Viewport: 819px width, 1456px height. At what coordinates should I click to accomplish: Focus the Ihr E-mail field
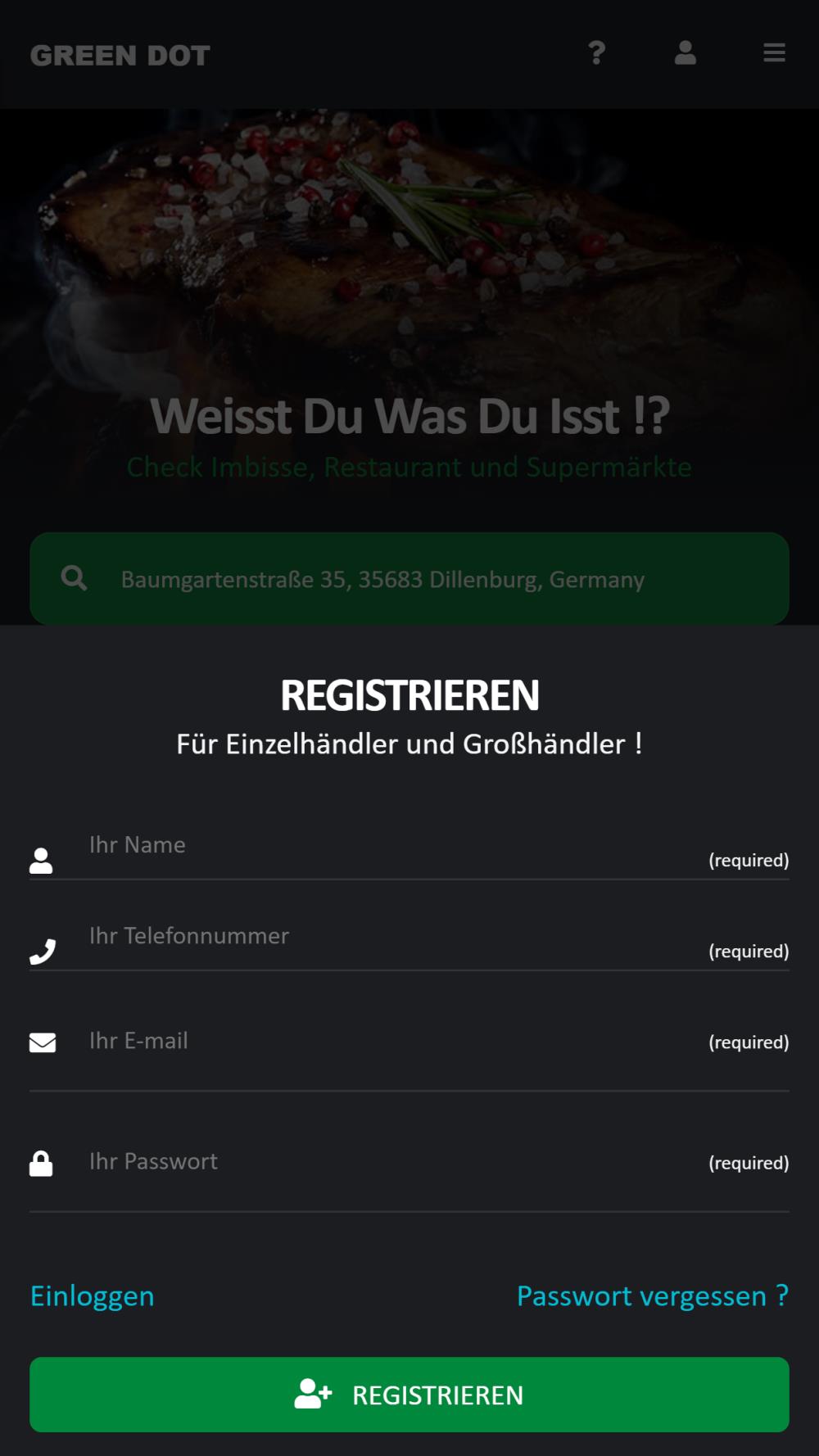point(409,1042)
